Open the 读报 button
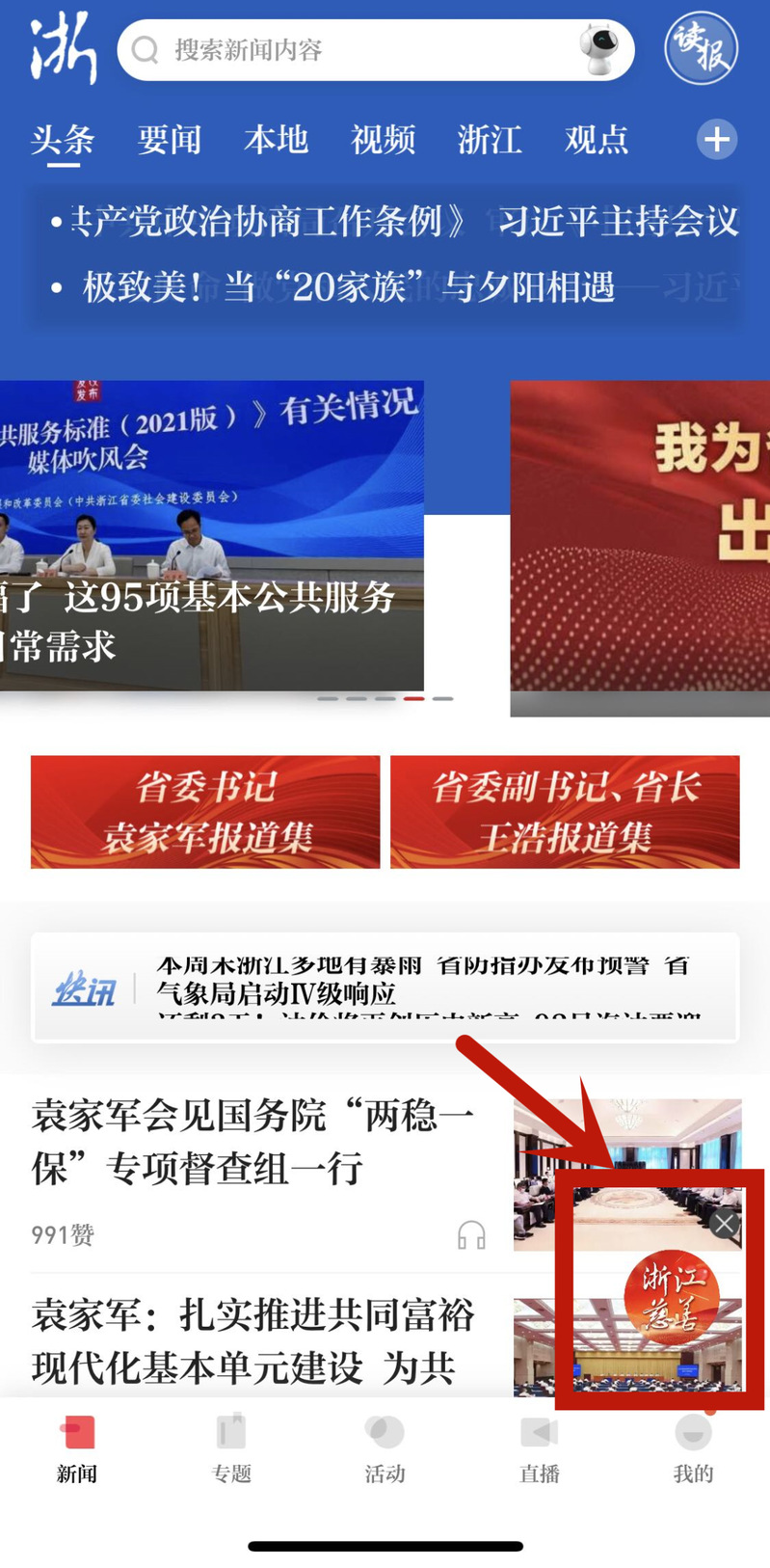 point(701,49)
